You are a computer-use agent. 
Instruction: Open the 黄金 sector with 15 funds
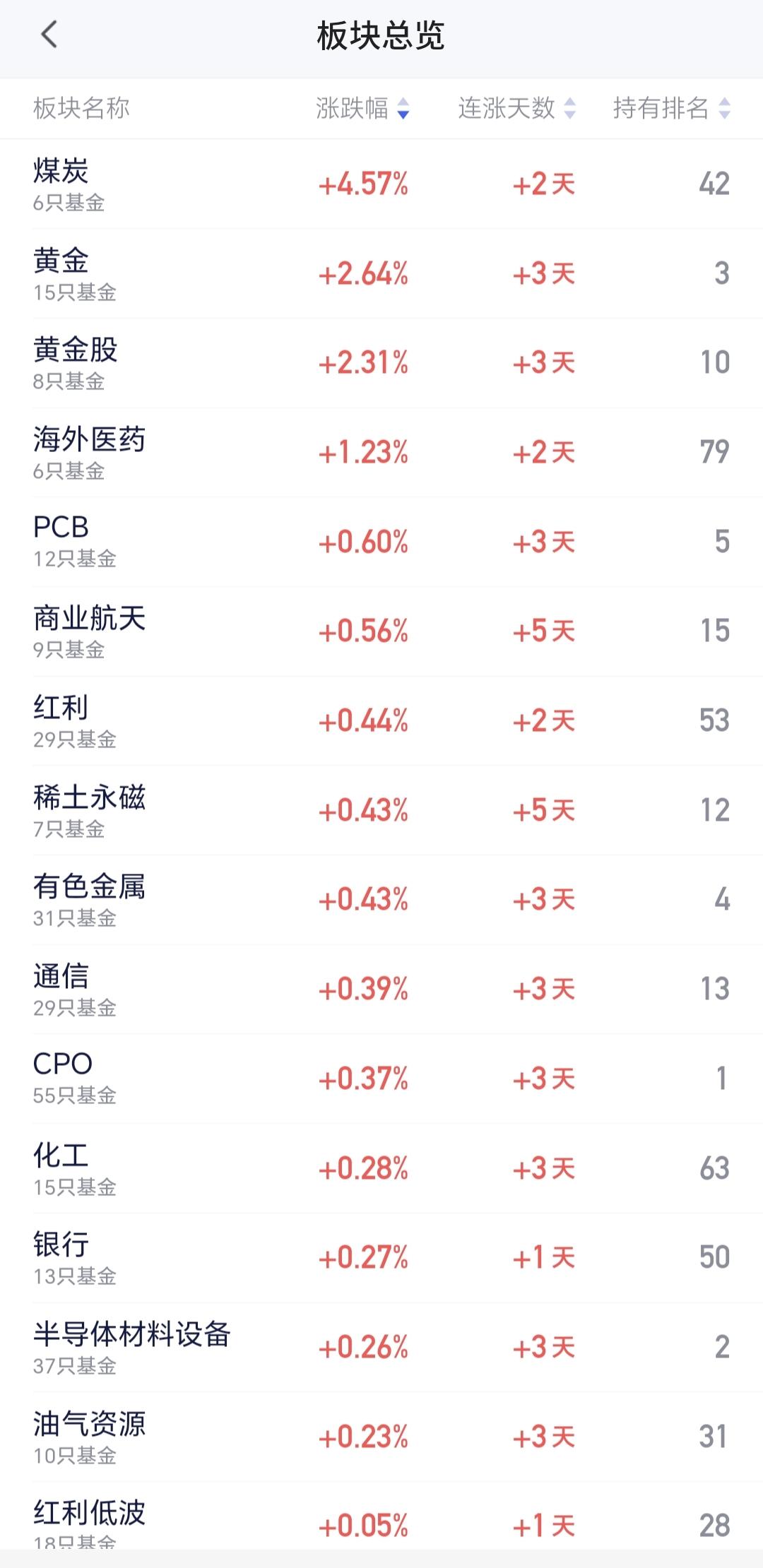(381, 274)
